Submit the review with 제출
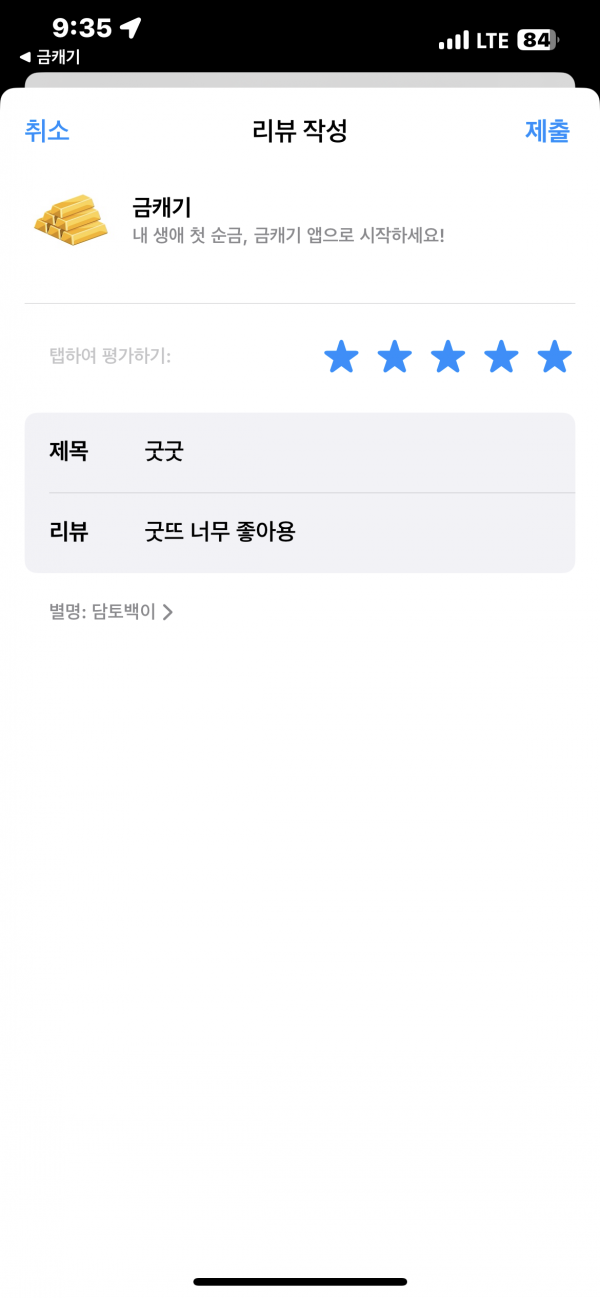The height and width of the screenshot is (1298, 600). click(547, 131)
